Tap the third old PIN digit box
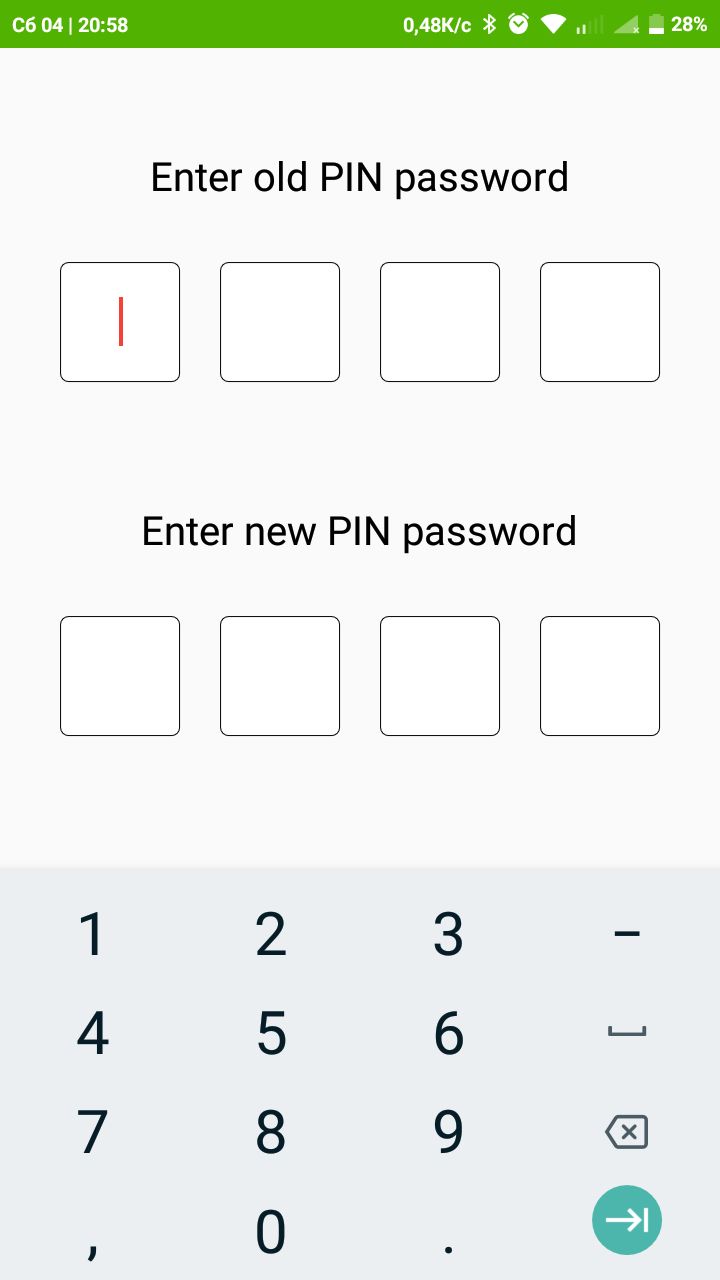 440,322
